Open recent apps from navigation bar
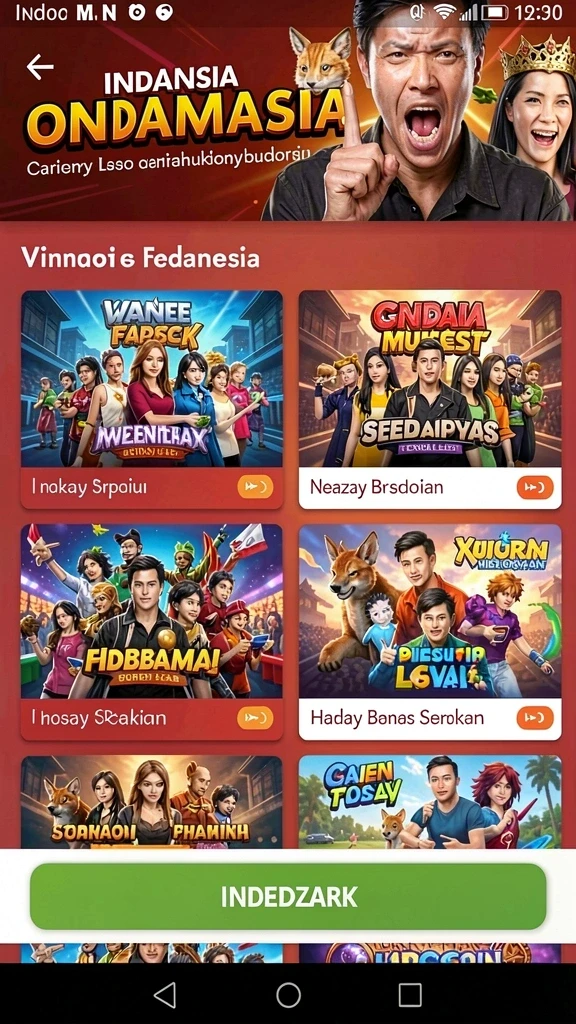 point(410,995)
